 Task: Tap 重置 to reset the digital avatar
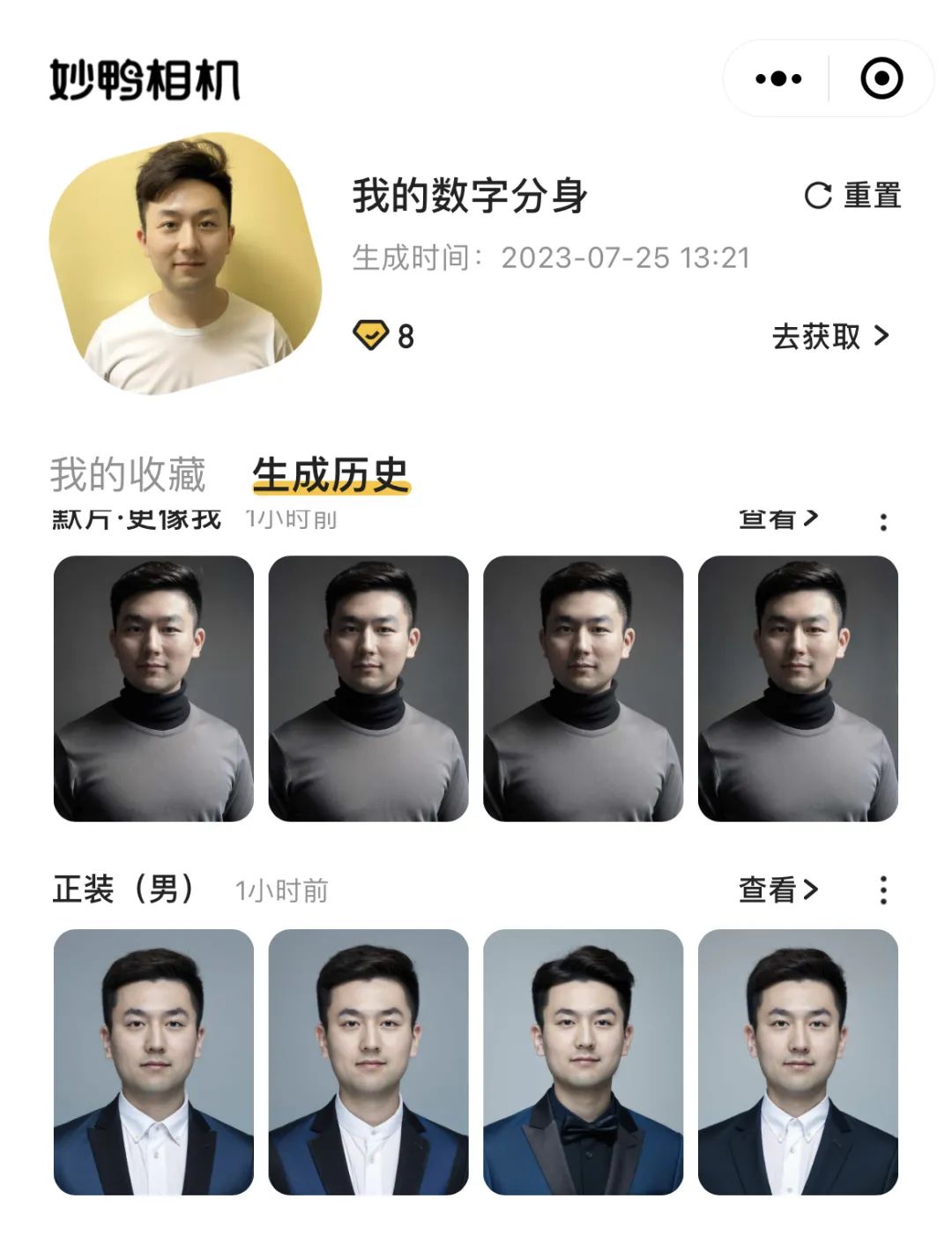(x=852, y=196)
